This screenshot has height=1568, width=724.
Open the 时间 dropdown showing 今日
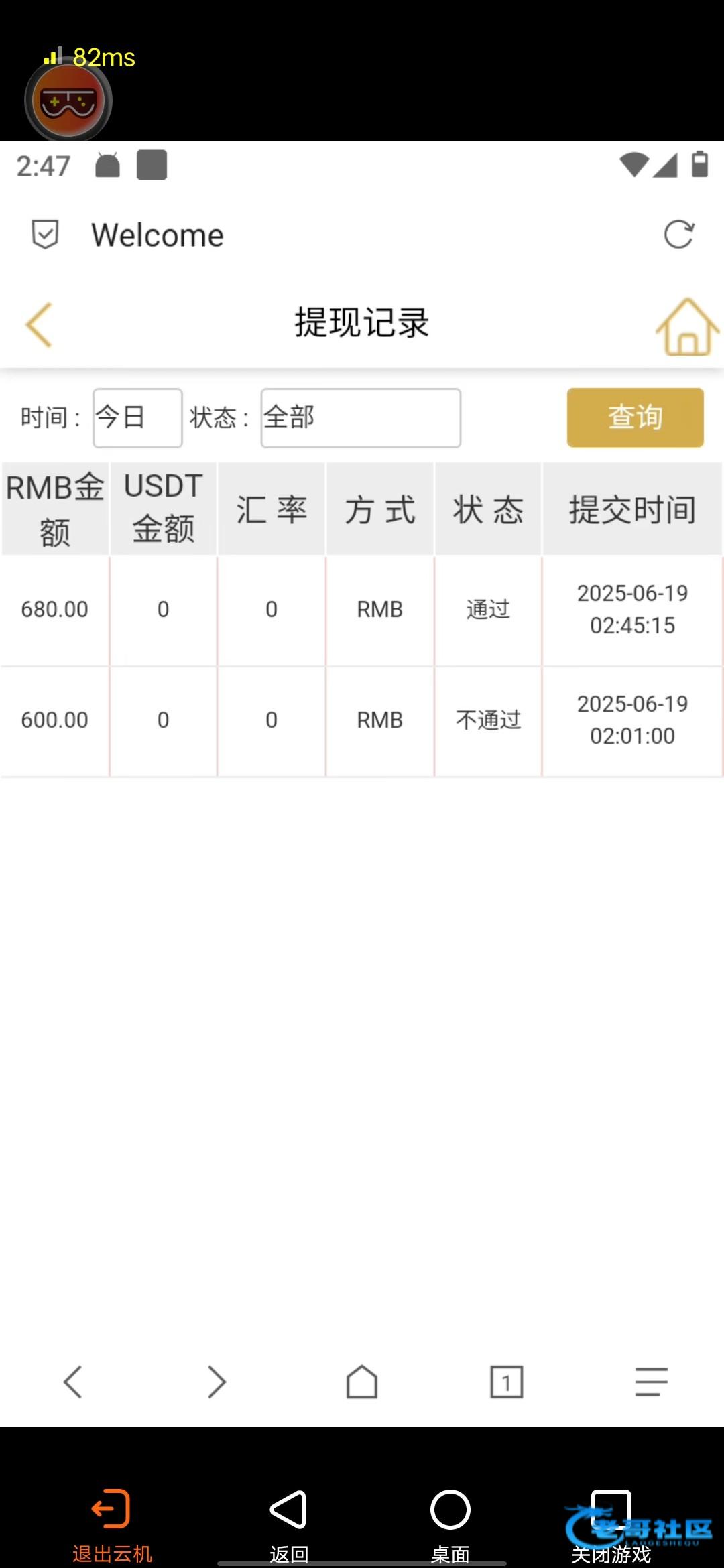pos(137,417)
